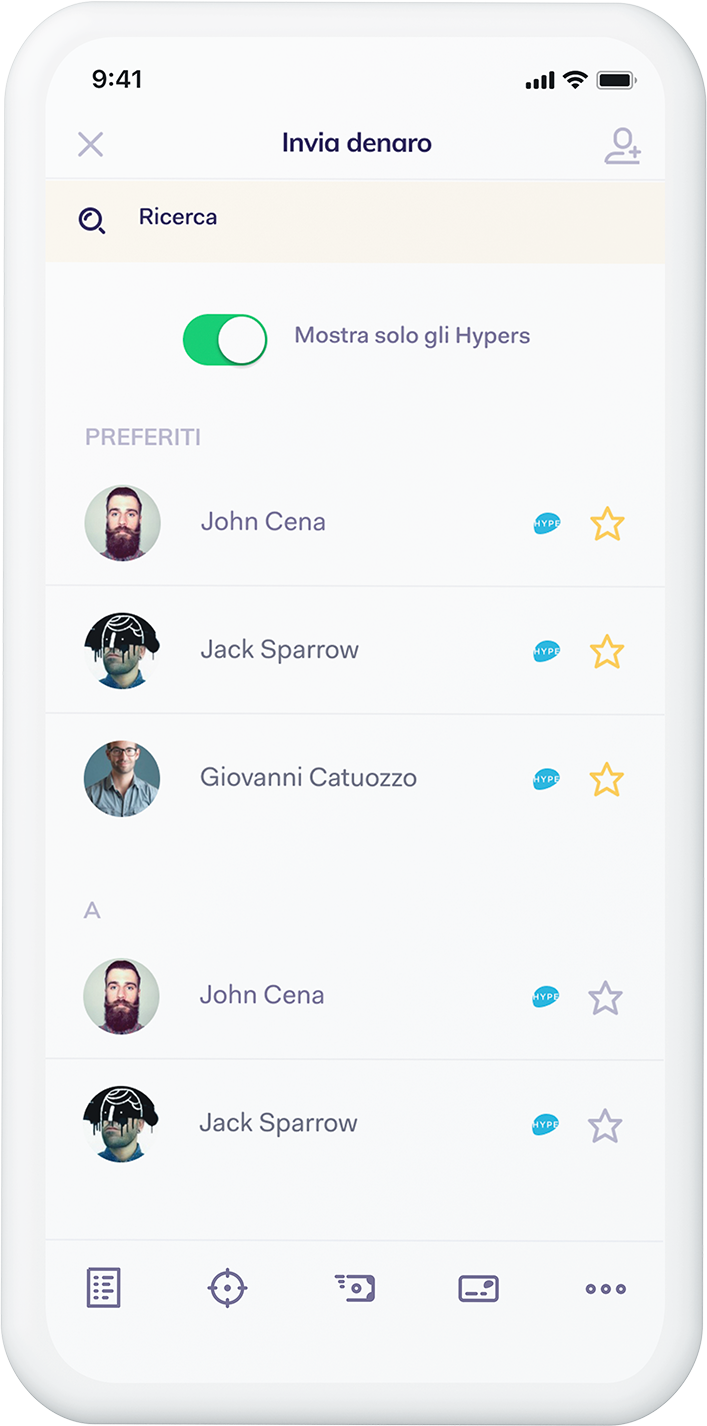This screenshot has height=1426, width=707.
Task: Open the transactions list tab
Action: [x=103, y=1288]
